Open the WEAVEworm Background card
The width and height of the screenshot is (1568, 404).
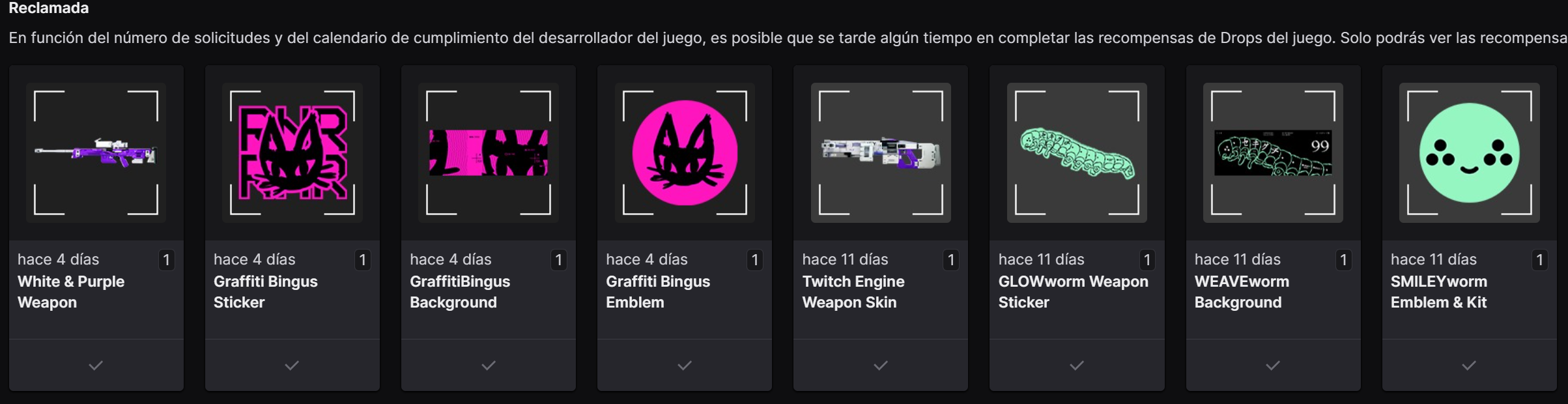(x=1272, y=153)
